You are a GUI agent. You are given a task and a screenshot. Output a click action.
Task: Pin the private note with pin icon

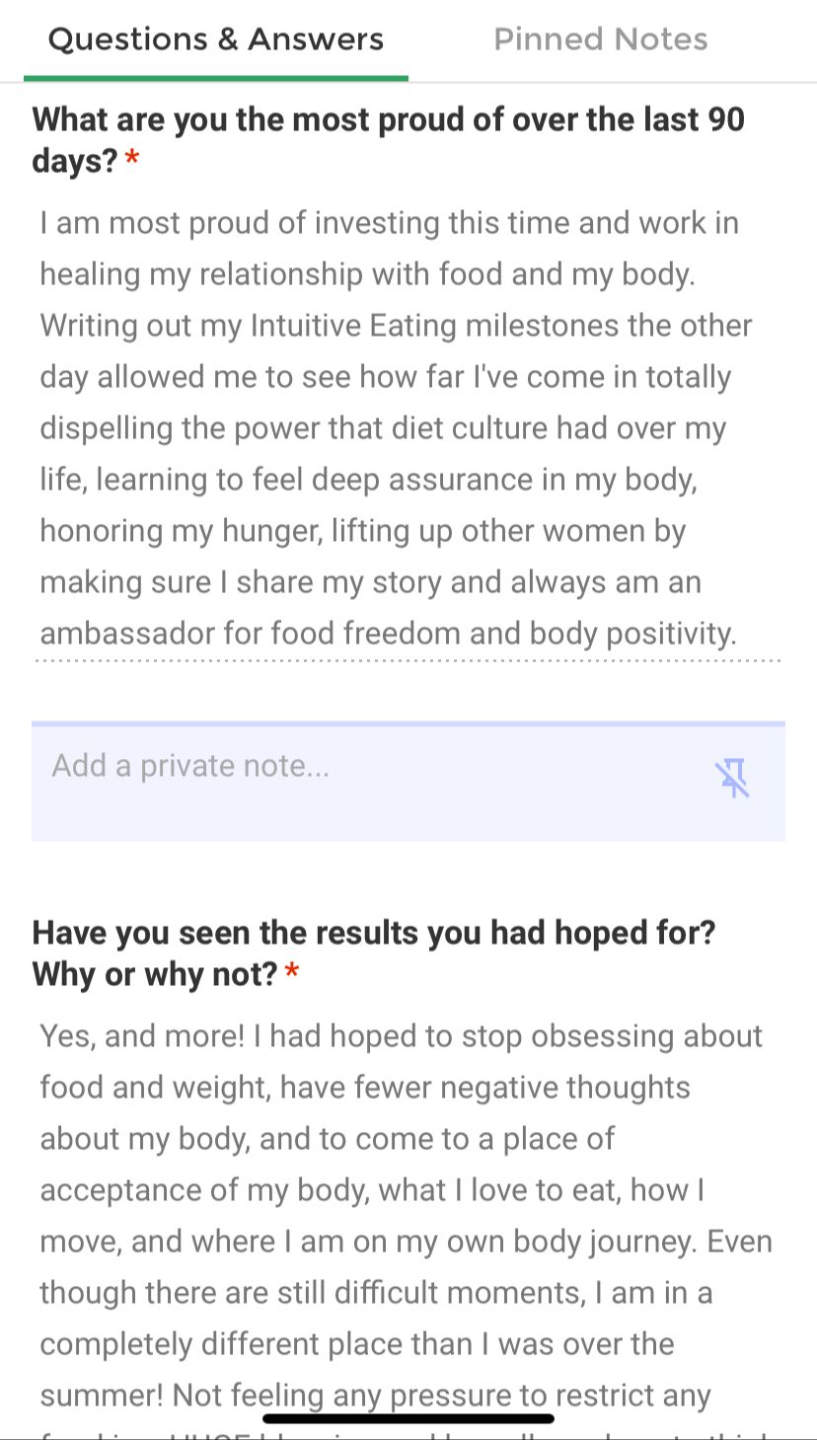(x=733, y=779)
